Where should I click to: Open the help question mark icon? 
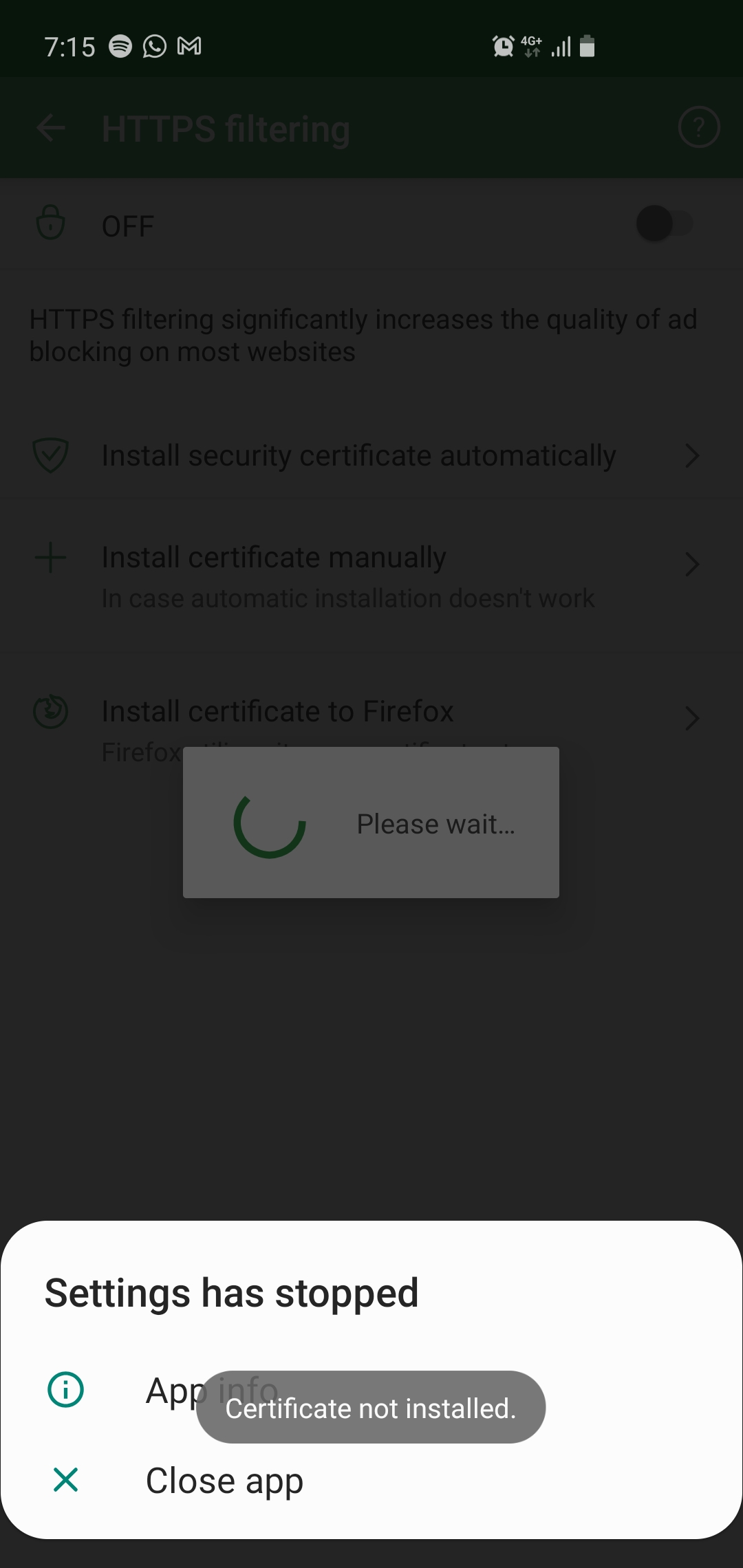699,128
